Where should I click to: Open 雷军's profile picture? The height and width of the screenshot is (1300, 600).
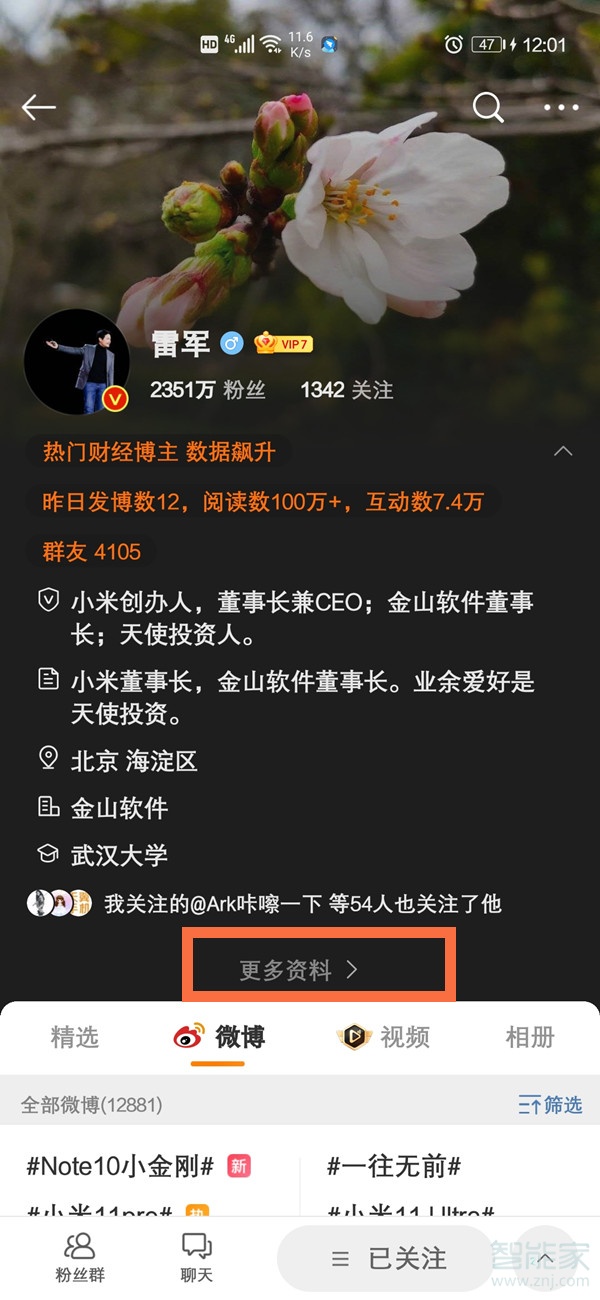click(x=77, y=362)
